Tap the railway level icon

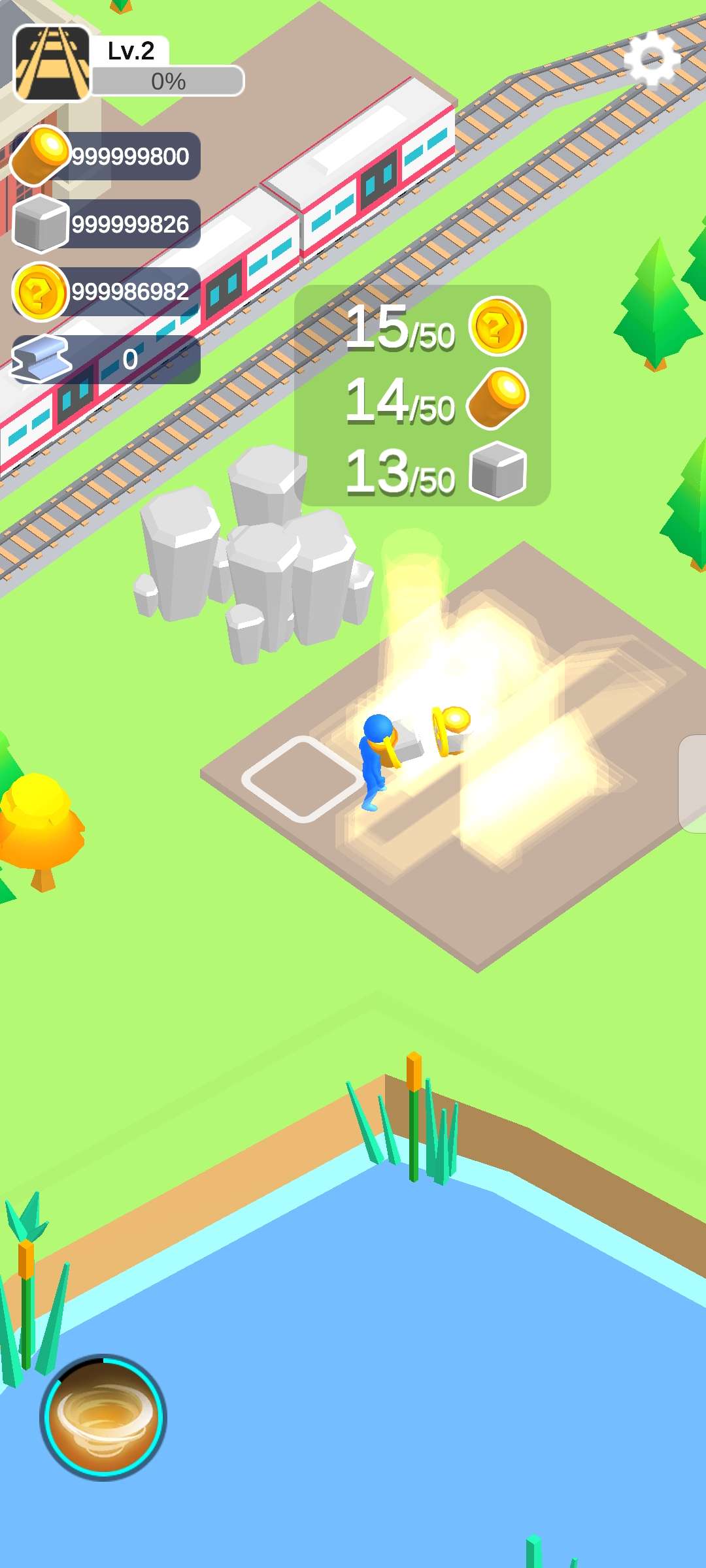pos(52,64)
